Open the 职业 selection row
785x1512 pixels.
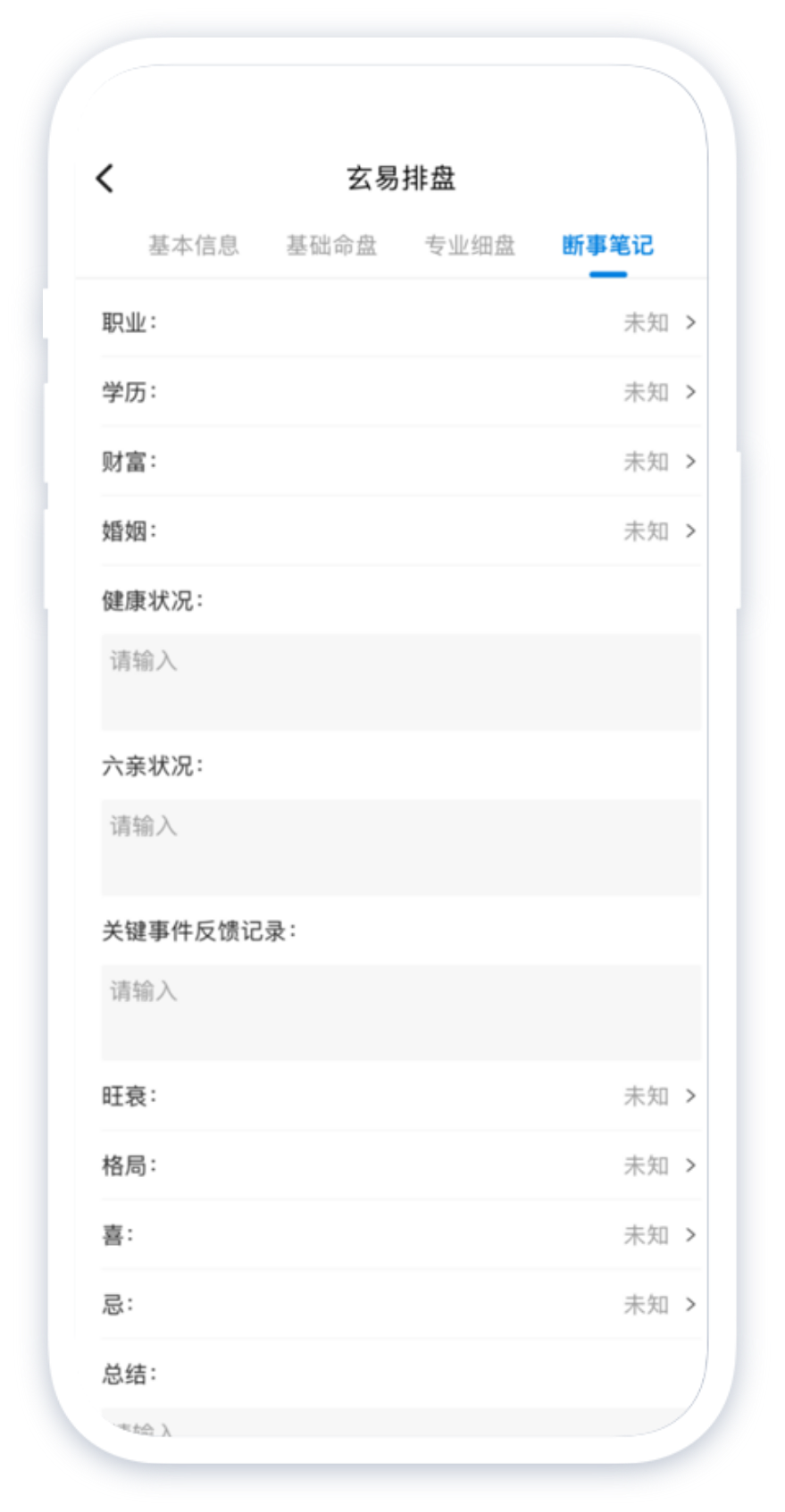pyautogui.click(x=400, y=322)
